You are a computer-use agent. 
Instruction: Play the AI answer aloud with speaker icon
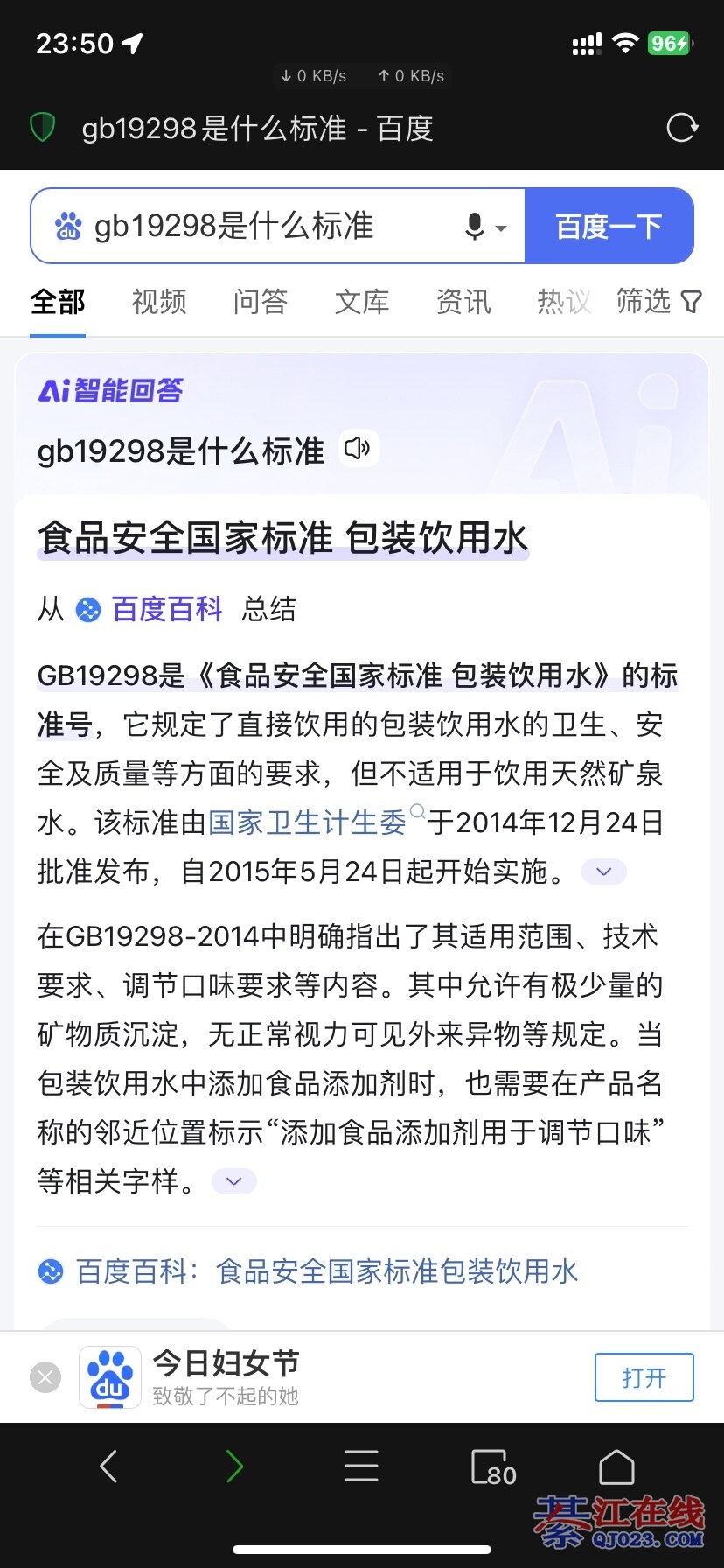tap(358, 450)
